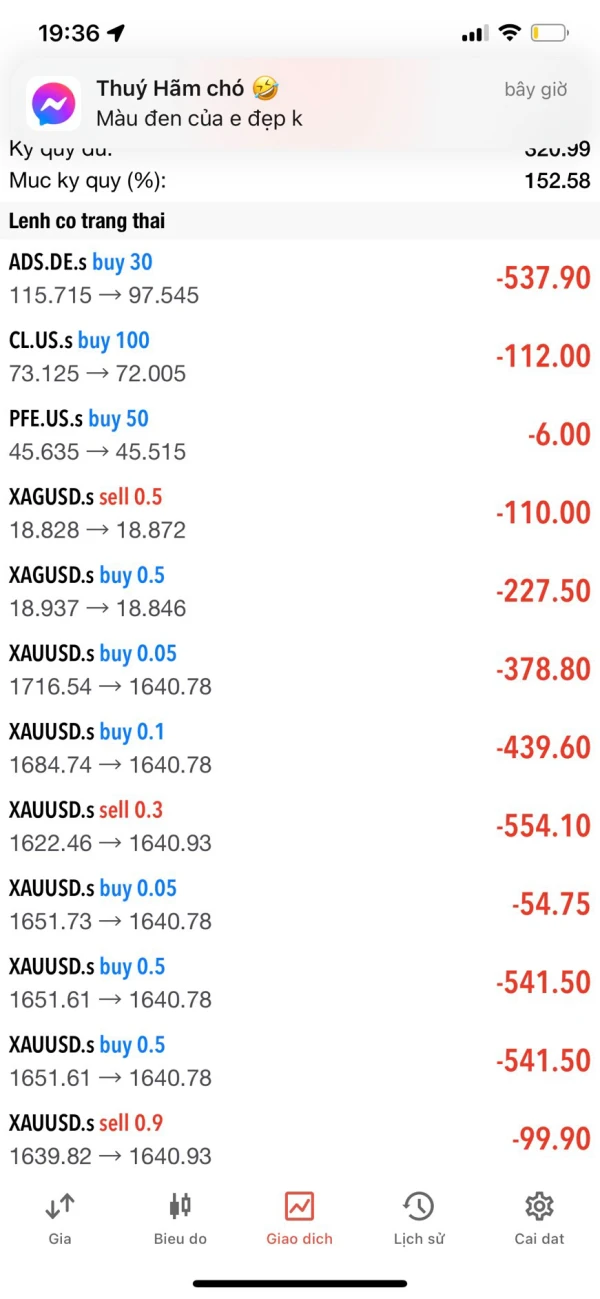Open the XAGUSD.s sell 0.5 position

(300, 513)
